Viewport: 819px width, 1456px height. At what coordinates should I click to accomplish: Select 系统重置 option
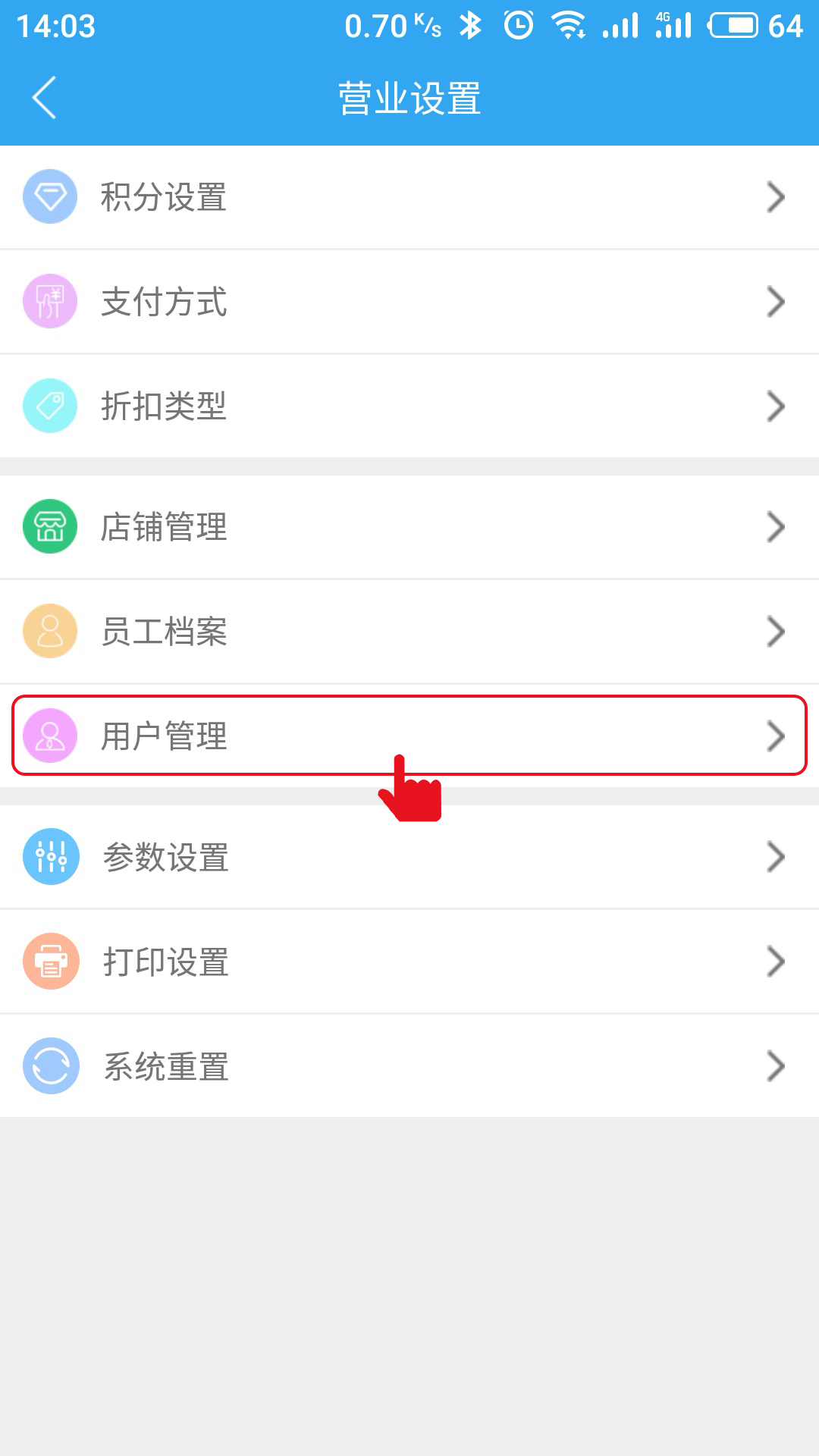[409, 1066]
